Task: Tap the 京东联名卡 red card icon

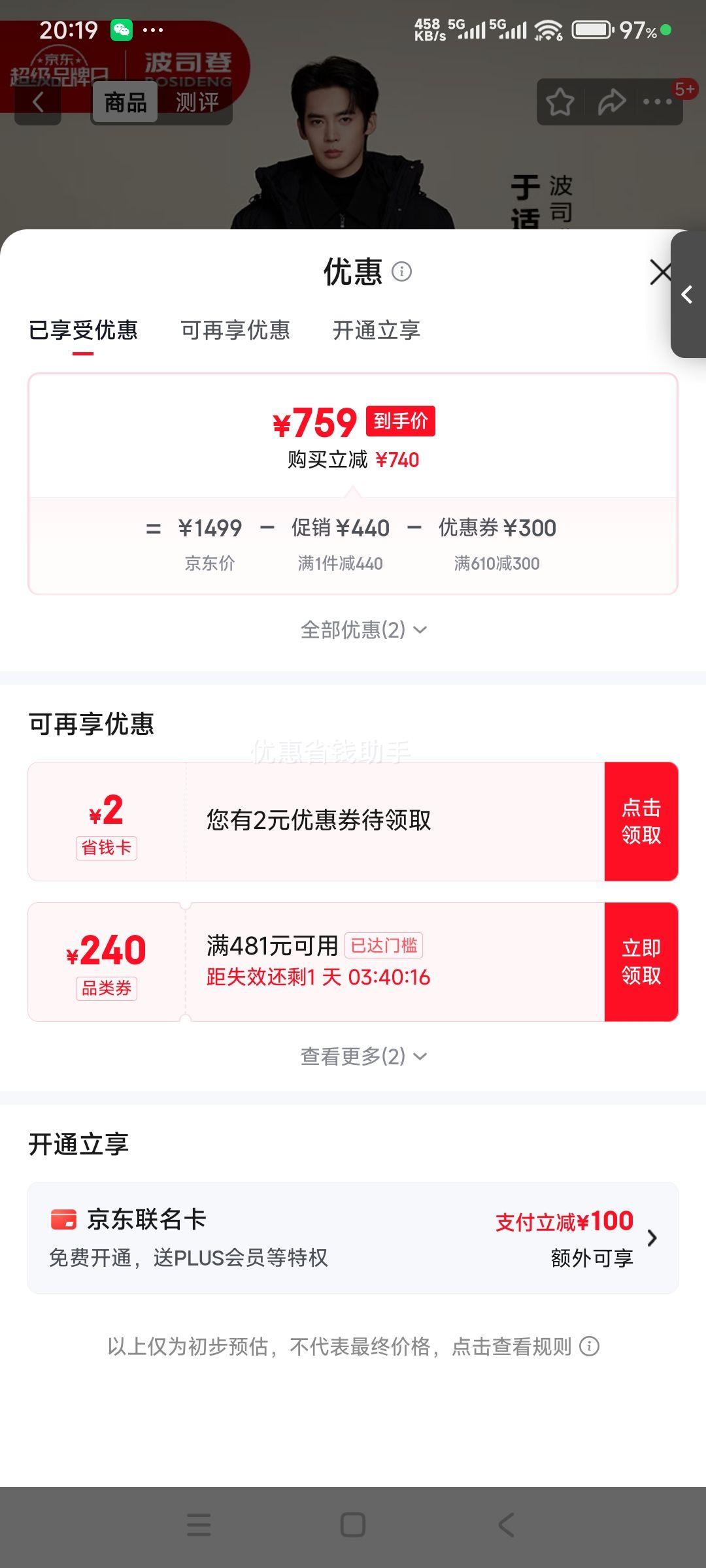Action: (63, 1219)
